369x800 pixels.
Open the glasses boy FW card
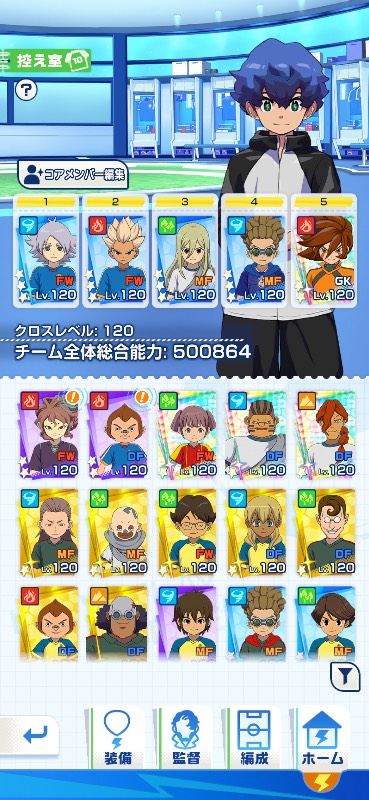(x=187, y=532)
